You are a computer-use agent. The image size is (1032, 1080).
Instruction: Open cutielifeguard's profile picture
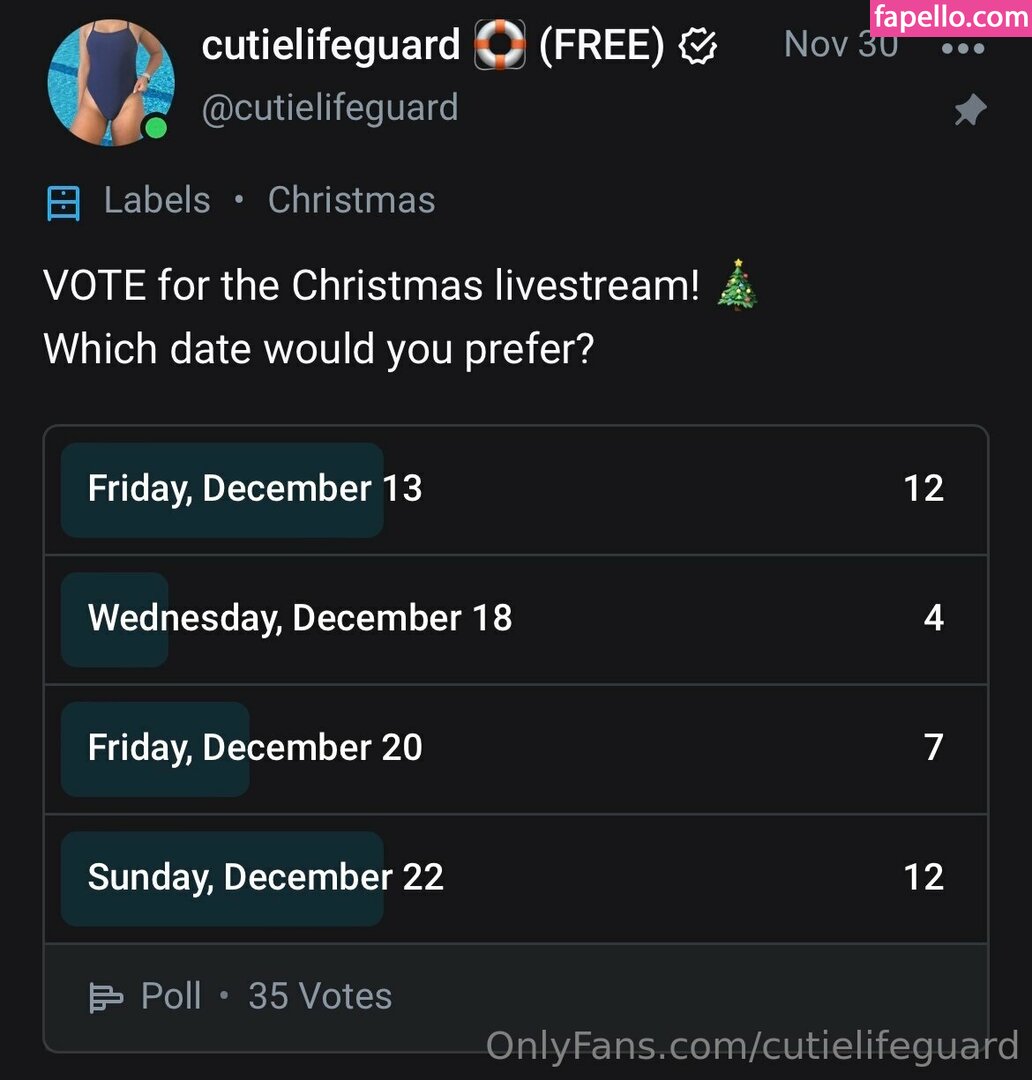pyautogui.click(x=110, y=83)
